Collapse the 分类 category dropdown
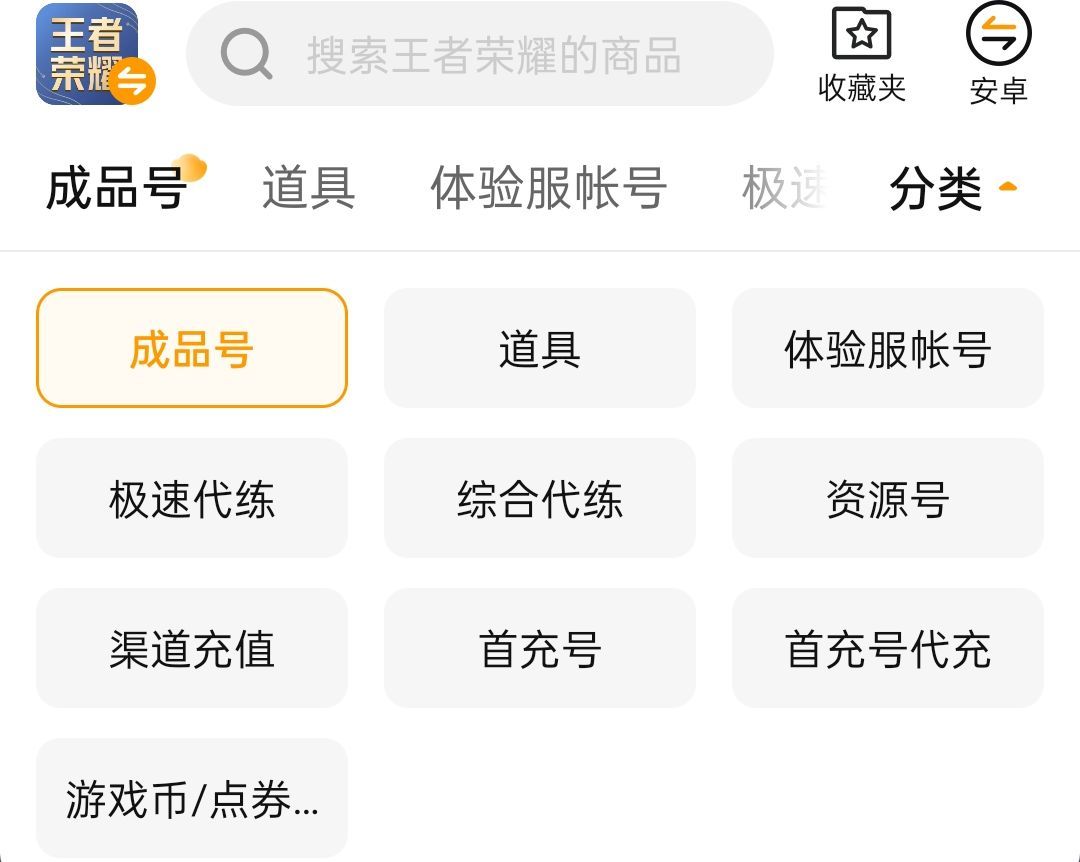Viewport: 1080px width, 862px height. (x=952, y=188)
